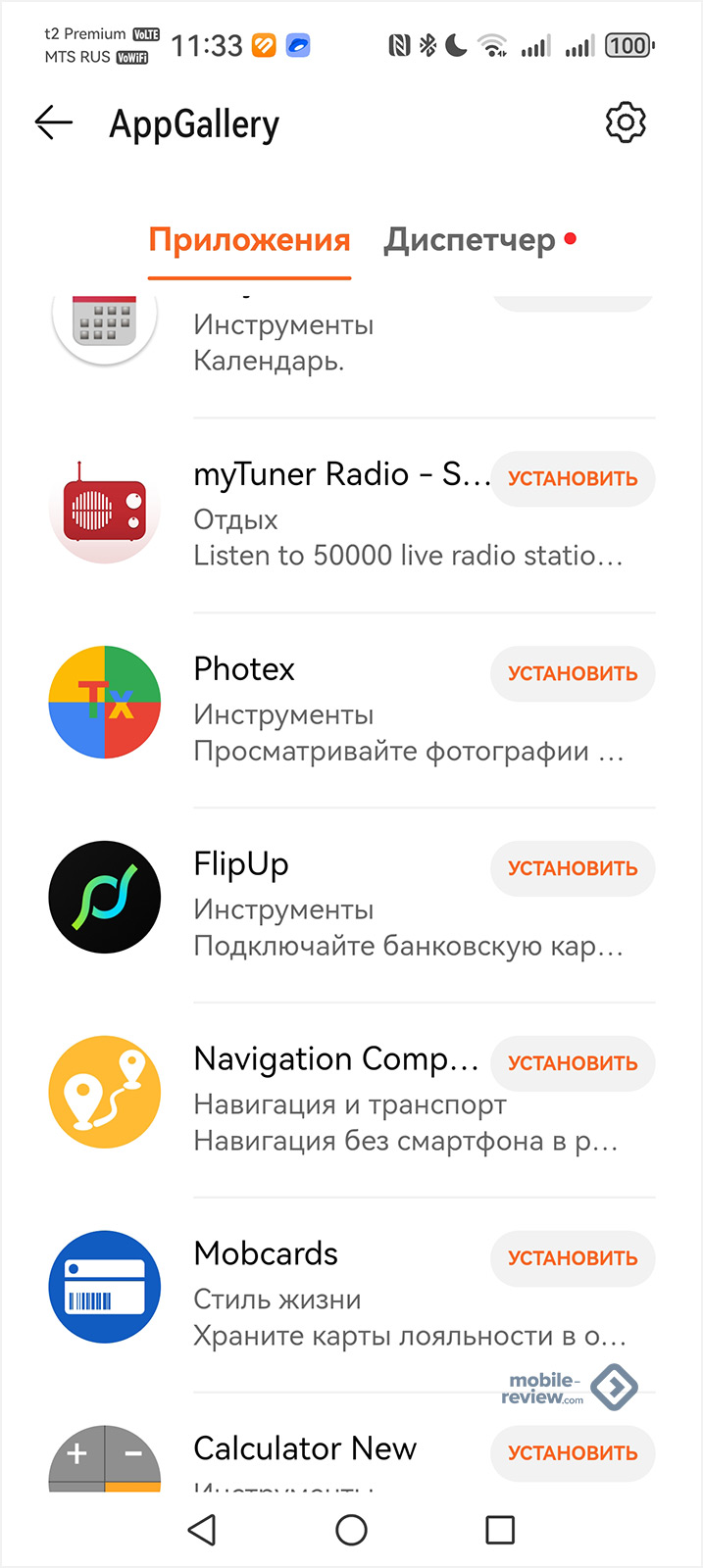The image size is (703, 1568).
Task: Select the Приложения tab
Action: pos(249,240)
